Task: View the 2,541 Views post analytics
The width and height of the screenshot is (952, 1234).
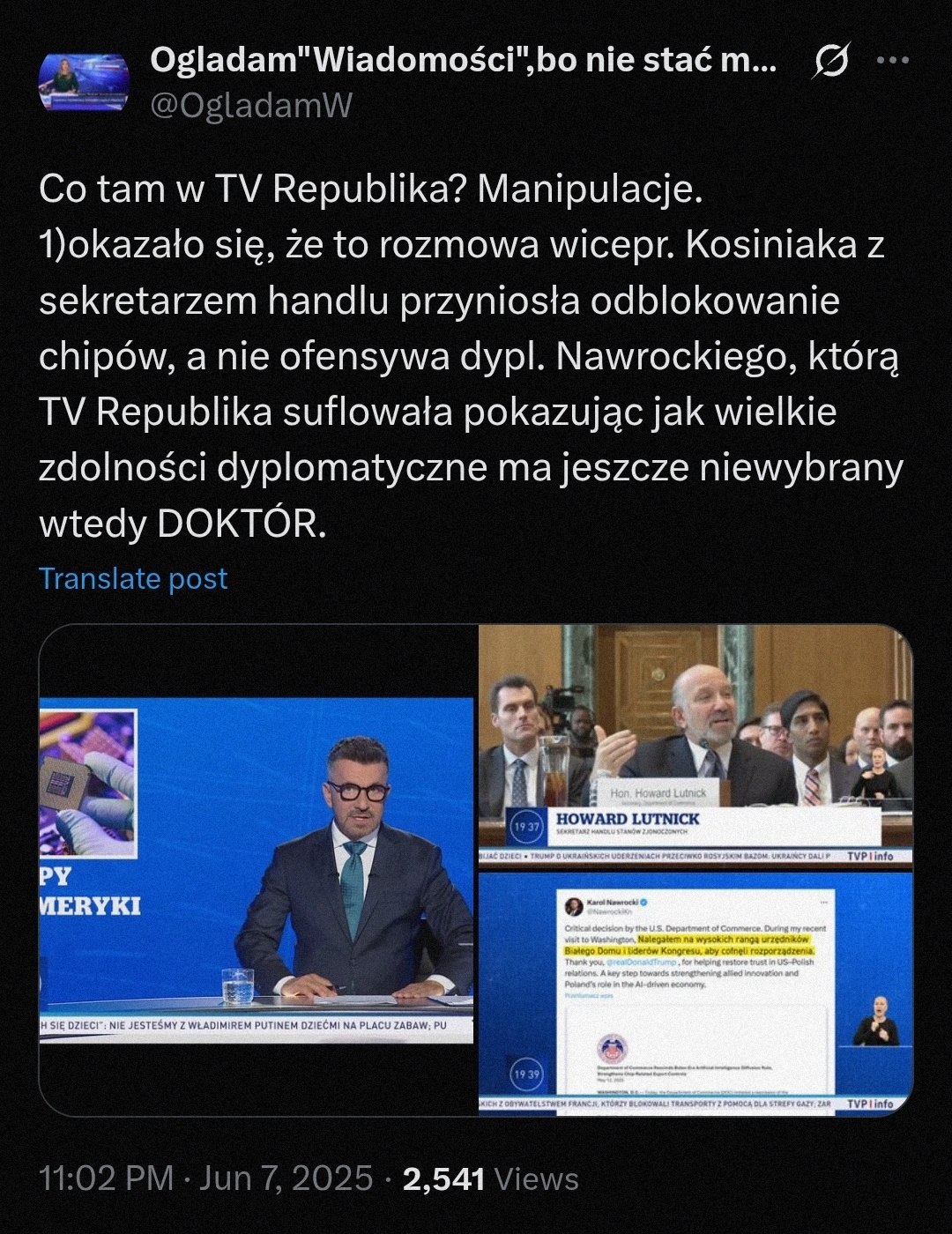Action: (490, 1178)
